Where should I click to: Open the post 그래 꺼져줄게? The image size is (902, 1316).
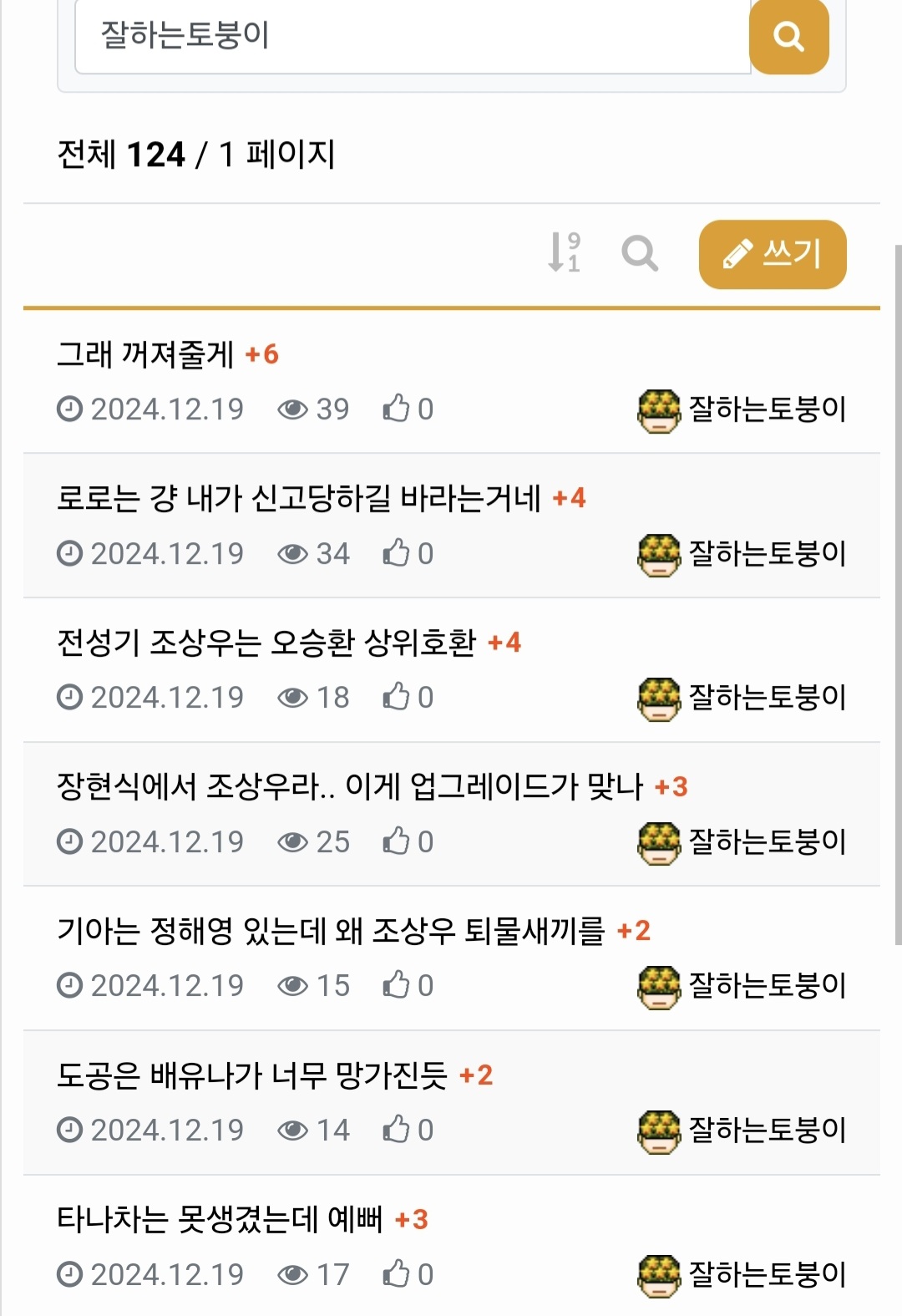(x=144, y=354)
